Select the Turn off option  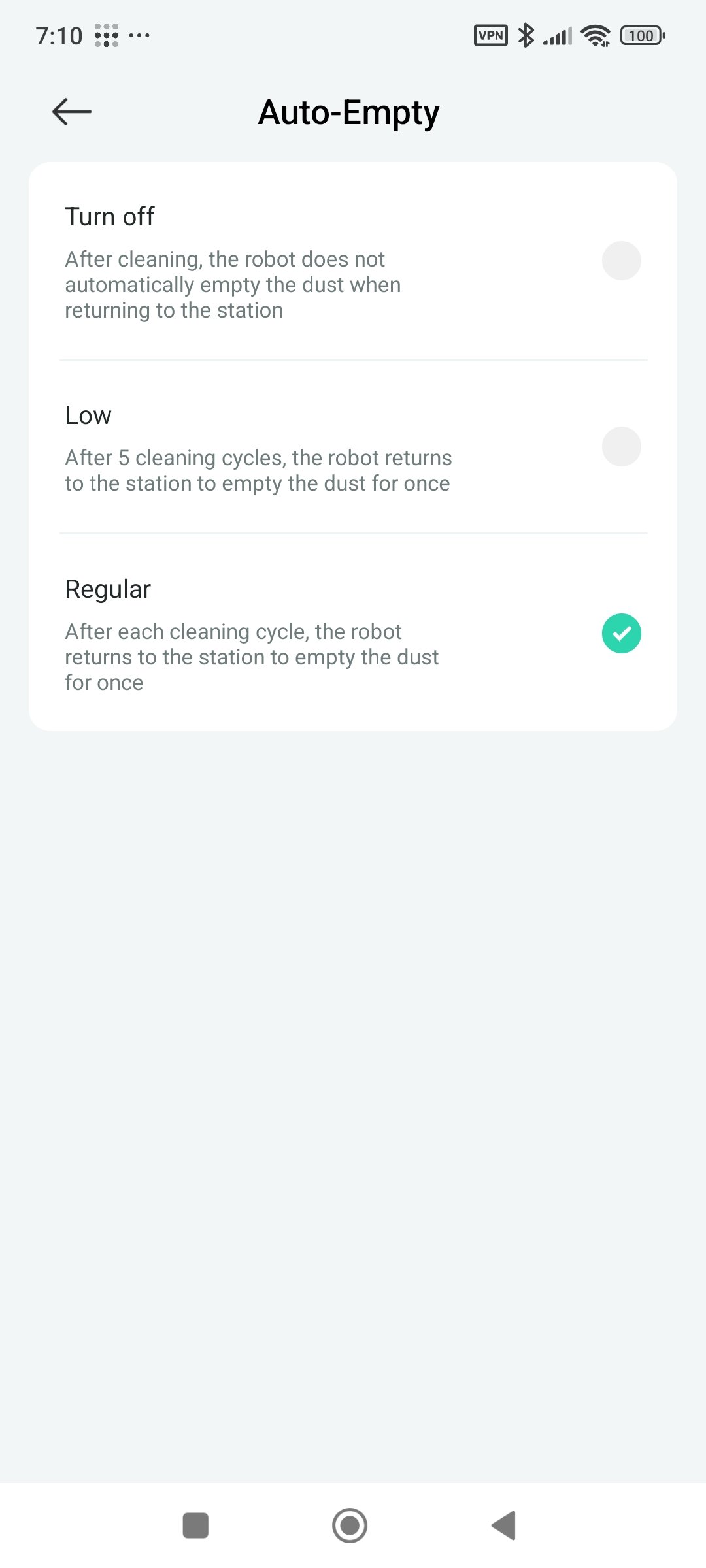pos(620,261)
